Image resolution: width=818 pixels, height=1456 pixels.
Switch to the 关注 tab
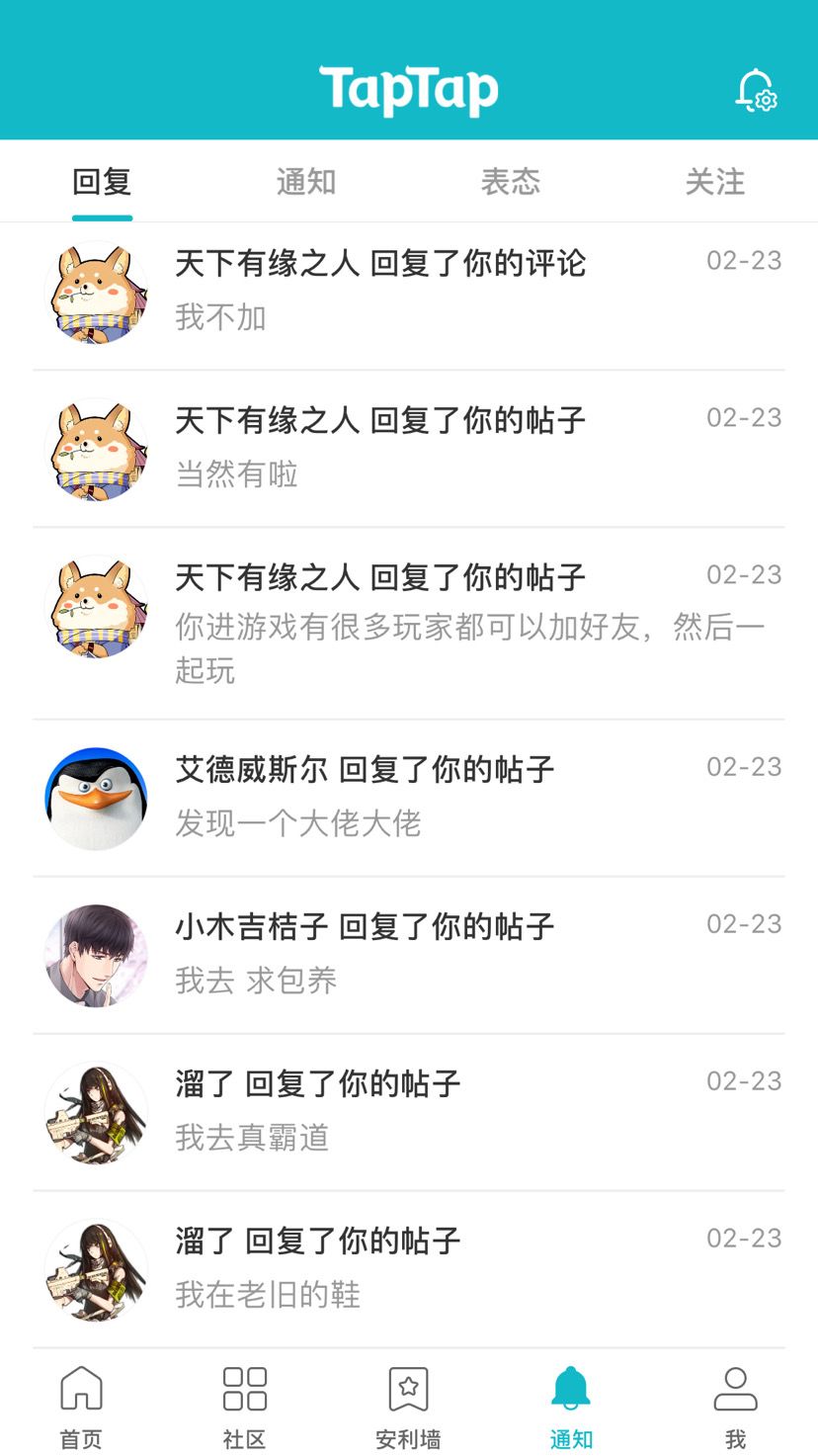pos(715,182)
